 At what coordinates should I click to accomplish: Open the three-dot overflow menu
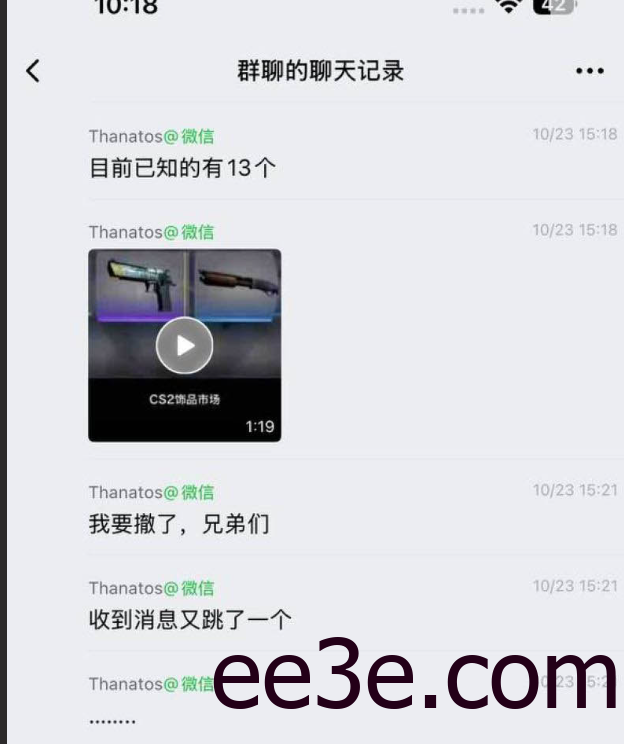[x=590, y=71]
